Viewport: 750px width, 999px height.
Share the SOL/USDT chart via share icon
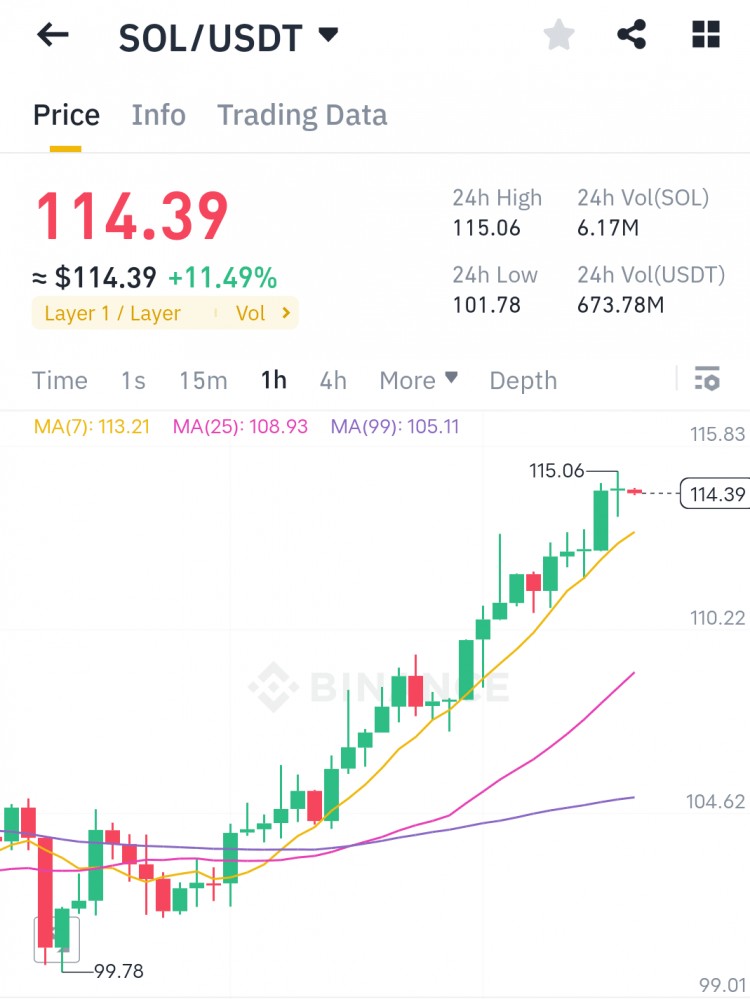tap(631, 34)
